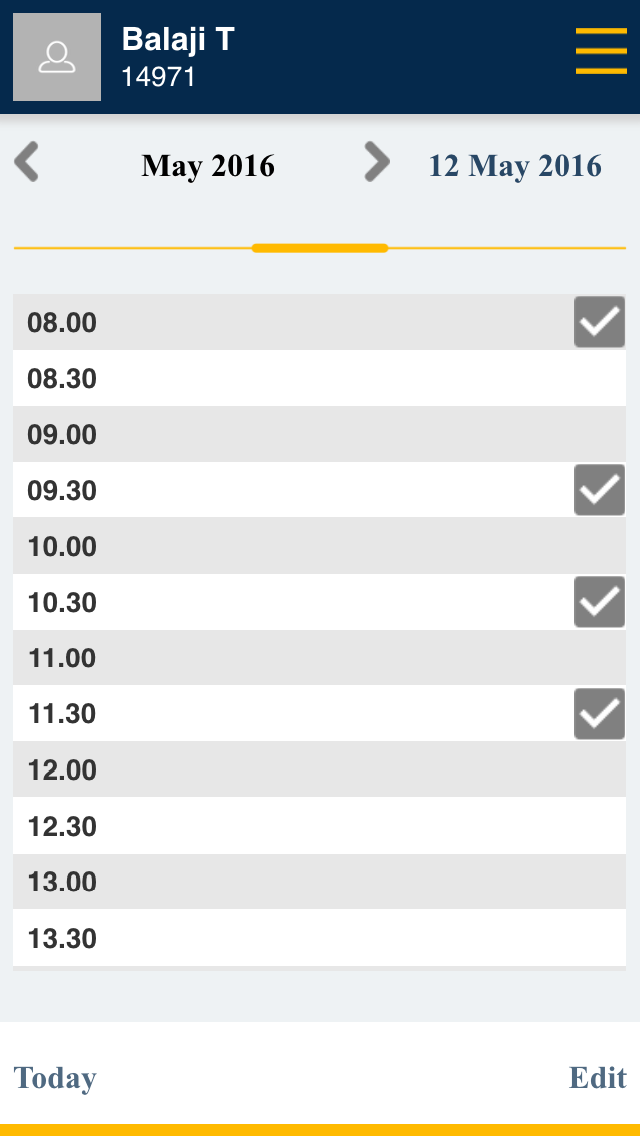Screen dimensions: 640x1136
Task: Select the 09.00 time slot row
Action: click(320, 434)
